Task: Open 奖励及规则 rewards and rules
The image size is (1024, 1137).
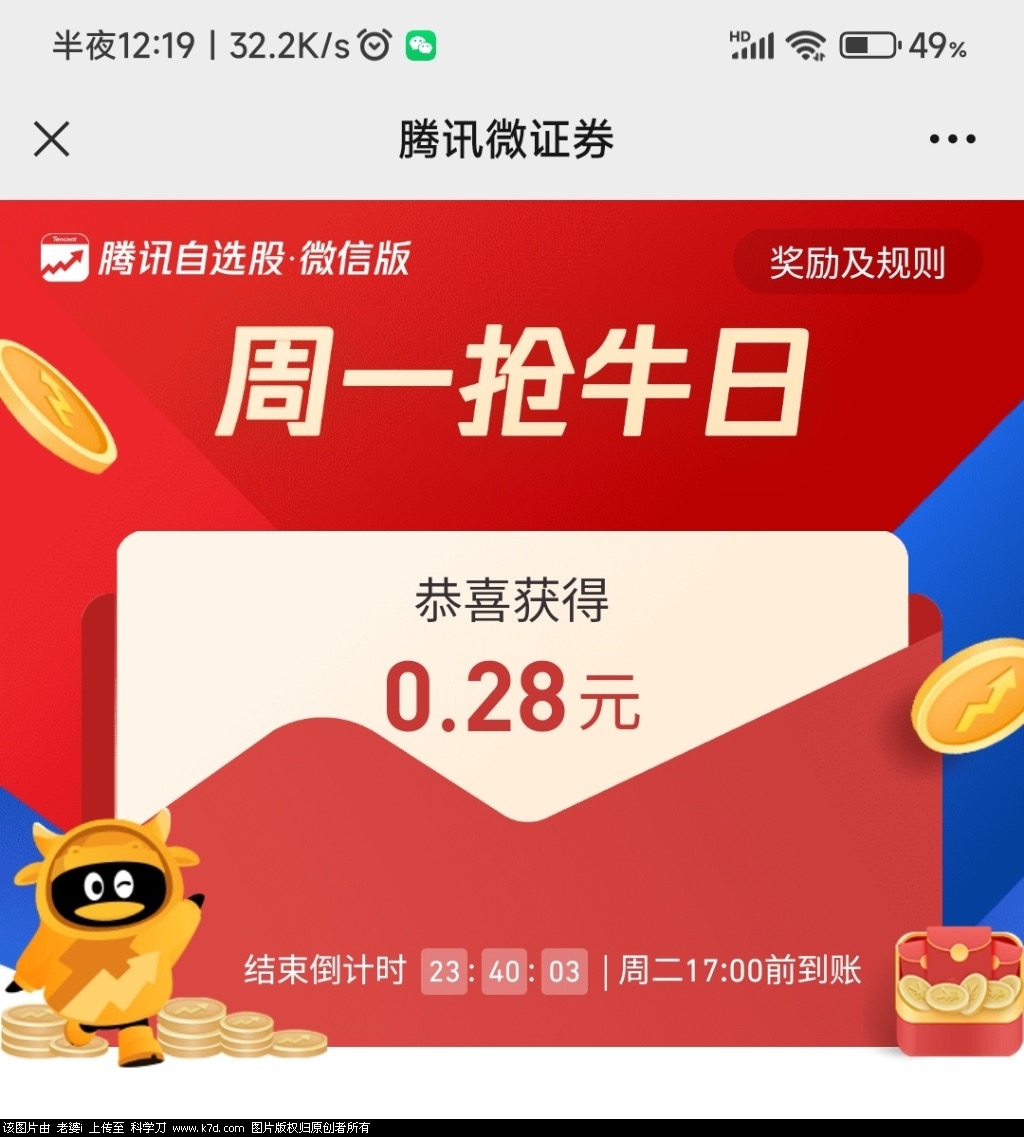Action: 857,262
